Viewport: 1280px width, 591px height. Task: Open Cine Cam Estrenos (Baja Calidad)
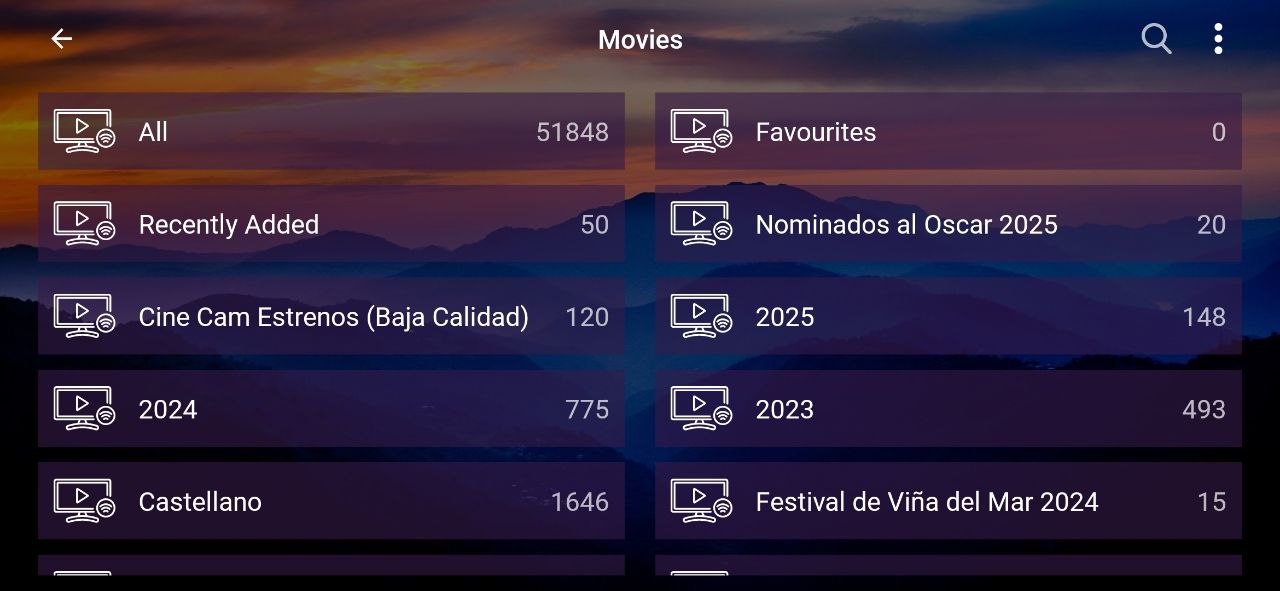coord(331,317)
